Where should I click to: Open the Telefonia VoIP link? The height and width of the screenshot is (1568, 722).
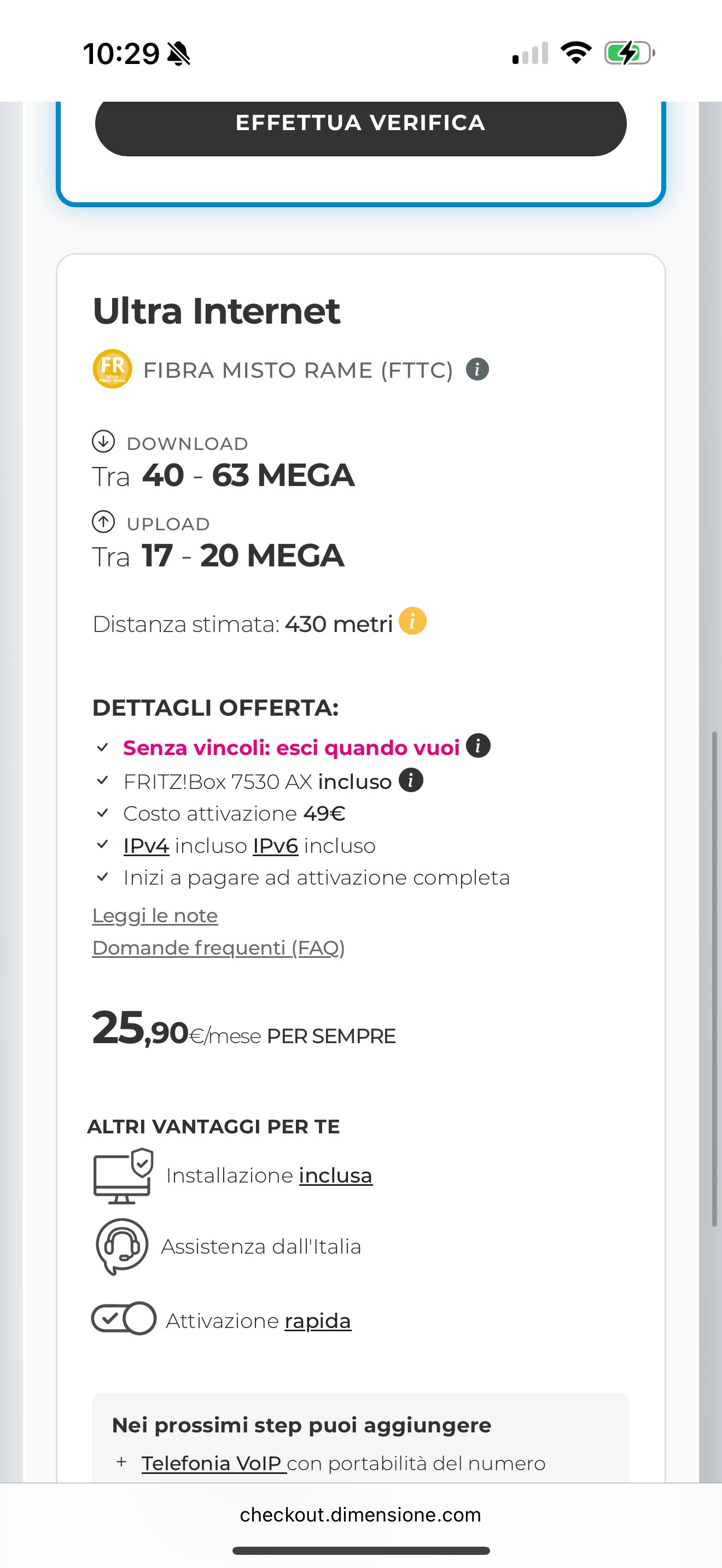tap(213, 1464)
